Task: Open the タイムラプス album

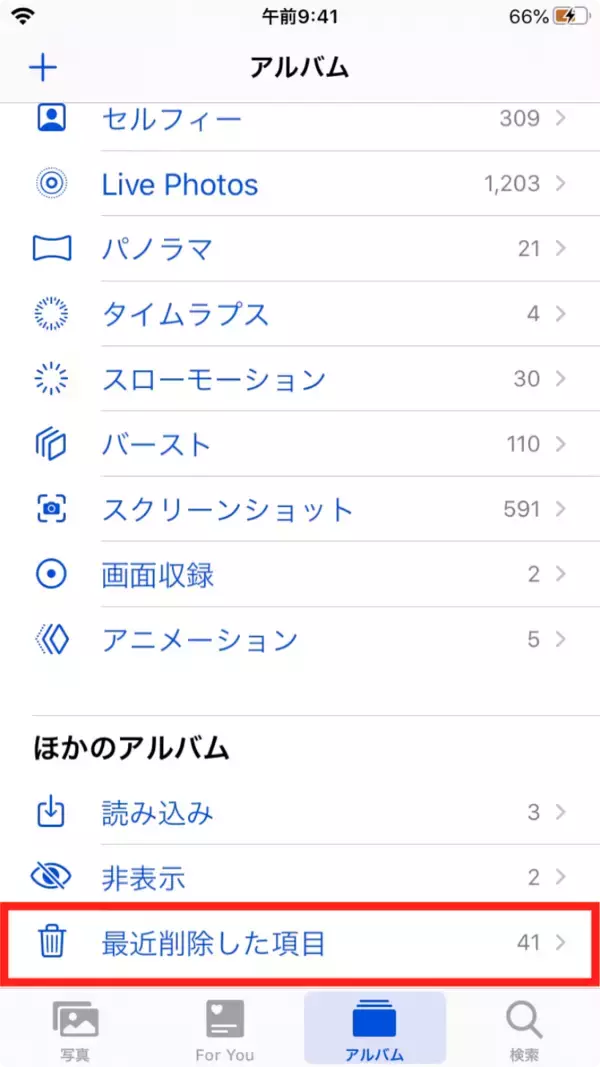Action: [x=300, y=314]
